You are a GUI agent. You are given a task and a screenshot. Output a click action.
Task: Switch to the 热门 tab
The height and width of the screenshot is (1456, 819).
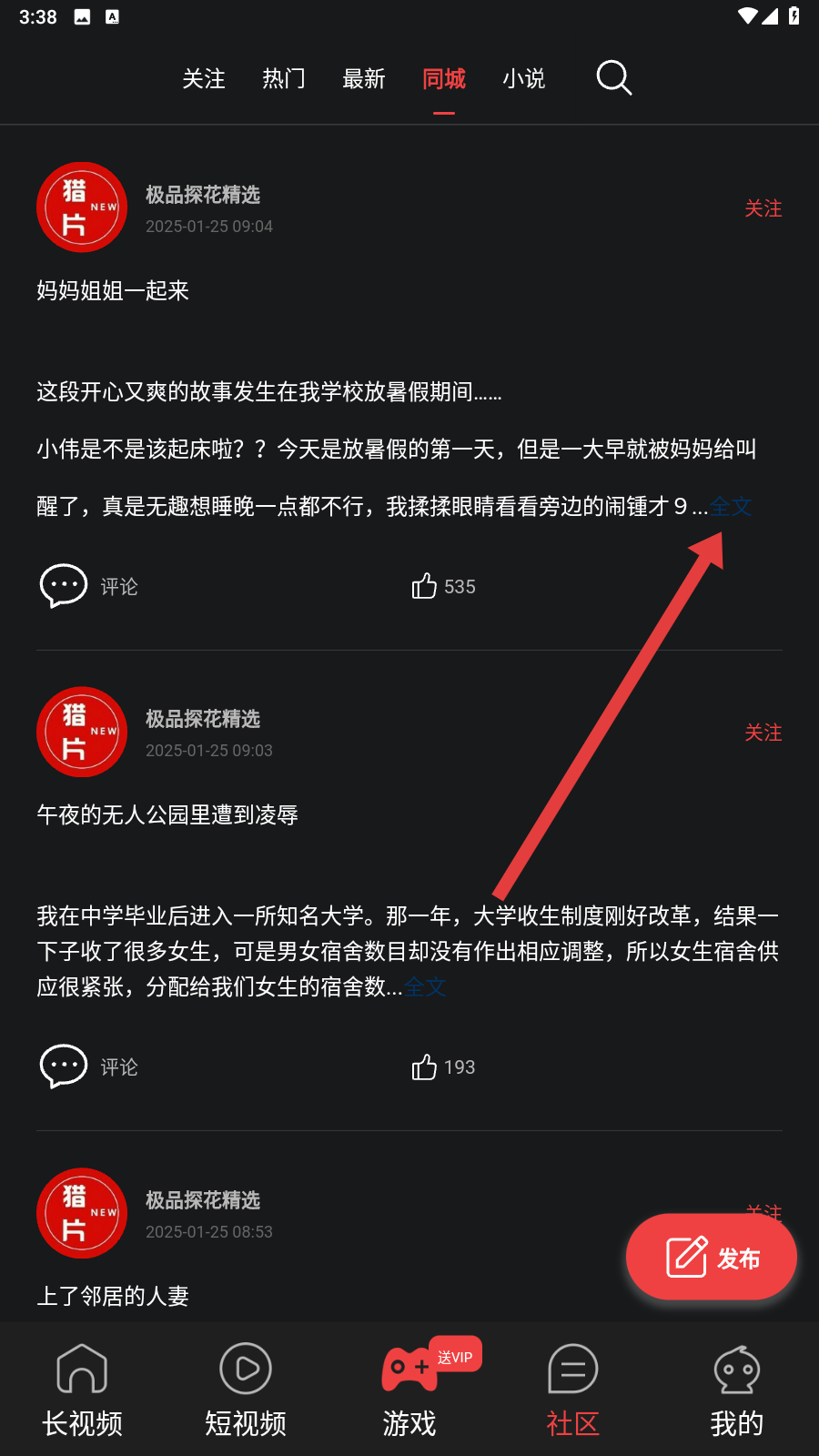[x=283, y=79]
